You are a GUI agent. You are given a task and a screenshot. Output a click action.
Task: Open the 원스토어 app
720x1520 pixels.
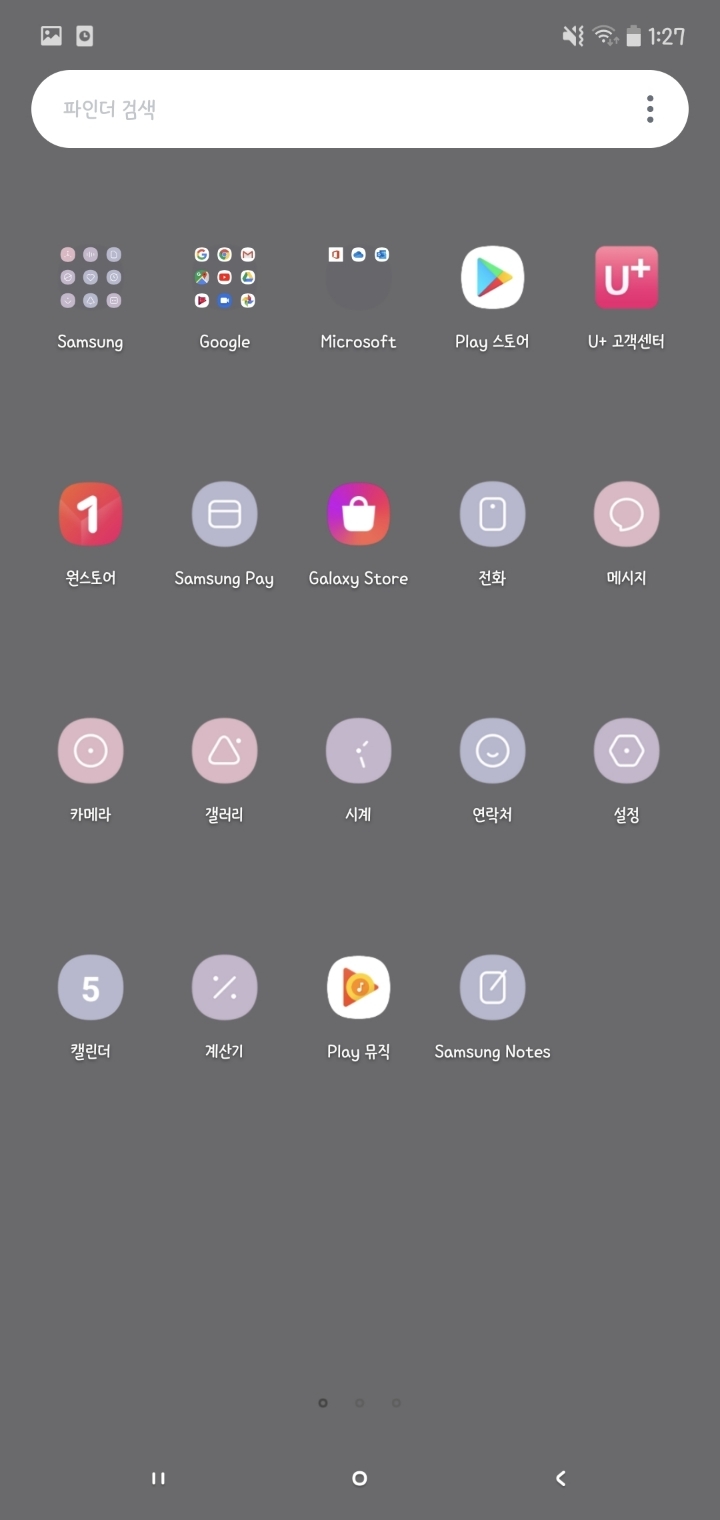pos(90,514)
